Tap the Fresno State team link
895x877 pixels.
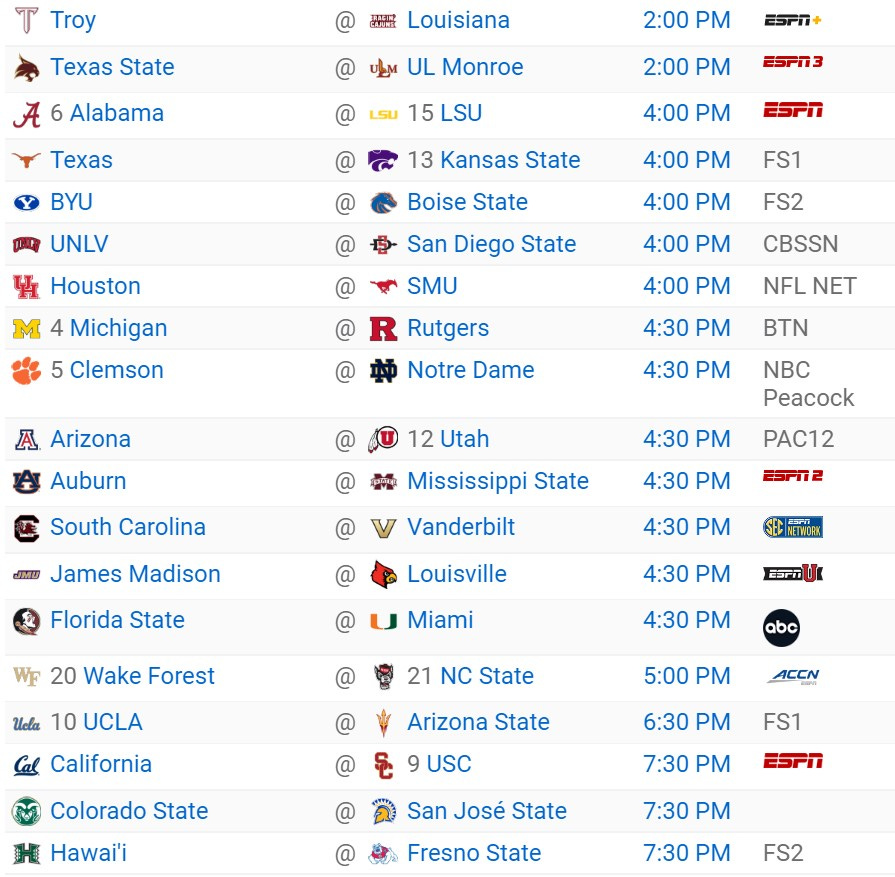pos(474,853)
